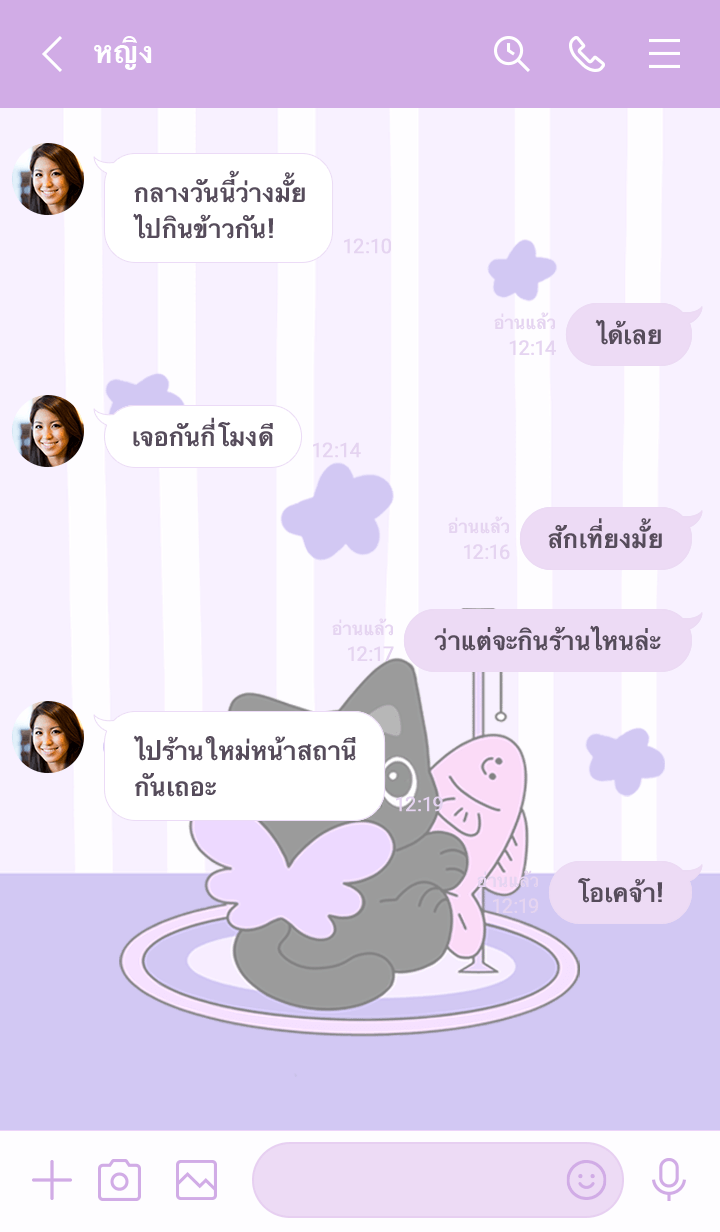Open the profile photo beside "เจอกันกี่โมงดี"
Image resolution: width=720 pixels, height=1232 pixels.
(48, 431)
